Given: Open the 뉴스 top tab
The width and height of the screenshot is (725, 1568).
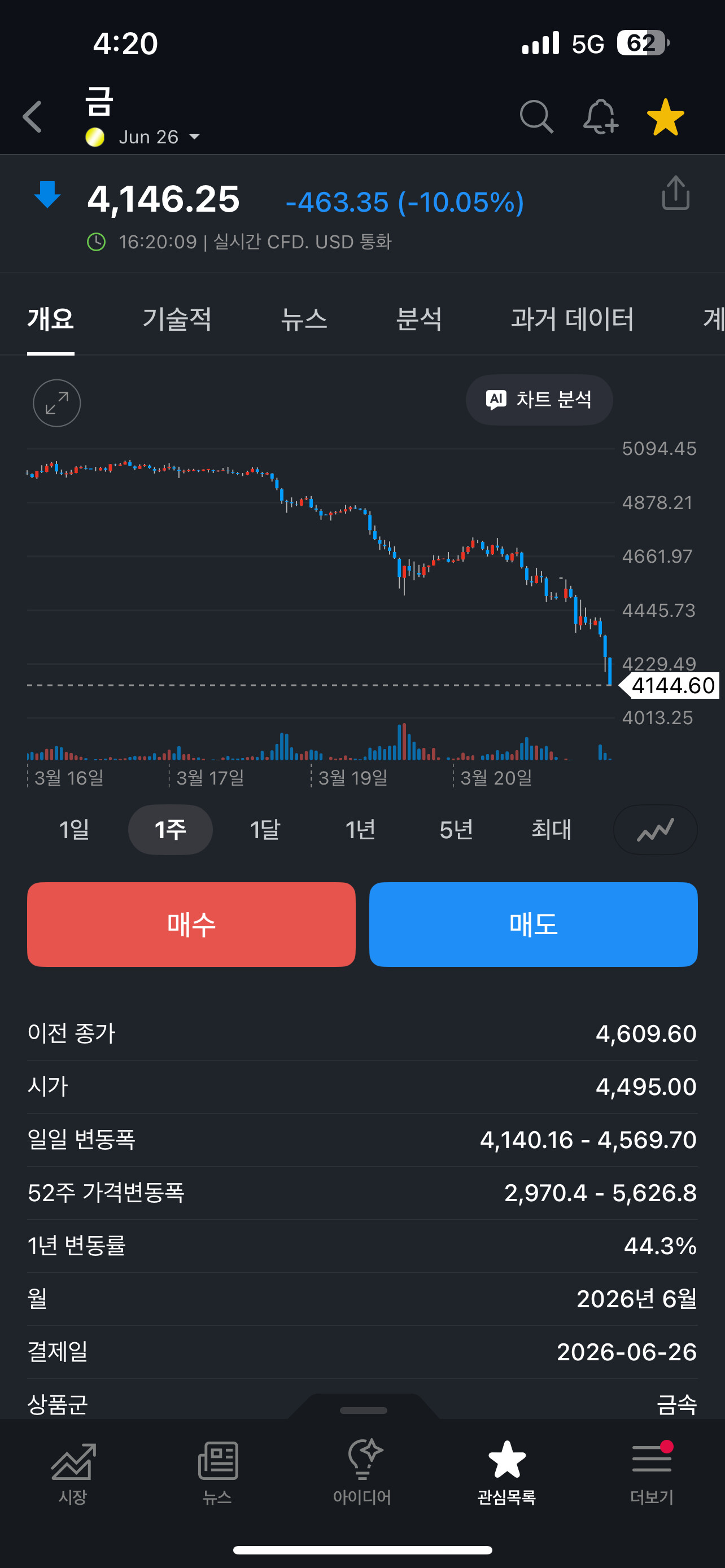Looking at the screenshot, I should click(x=304, y=319).
